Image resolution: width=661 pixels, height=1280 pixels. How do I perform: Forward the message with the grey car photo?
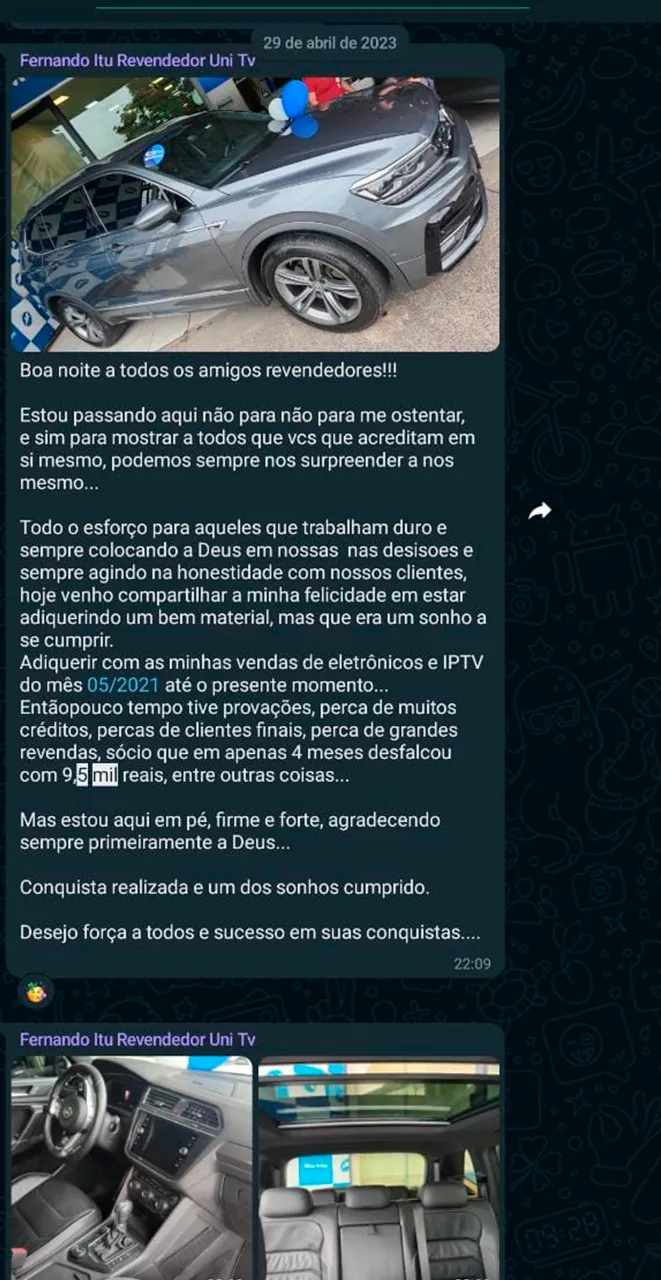[540, 512]
